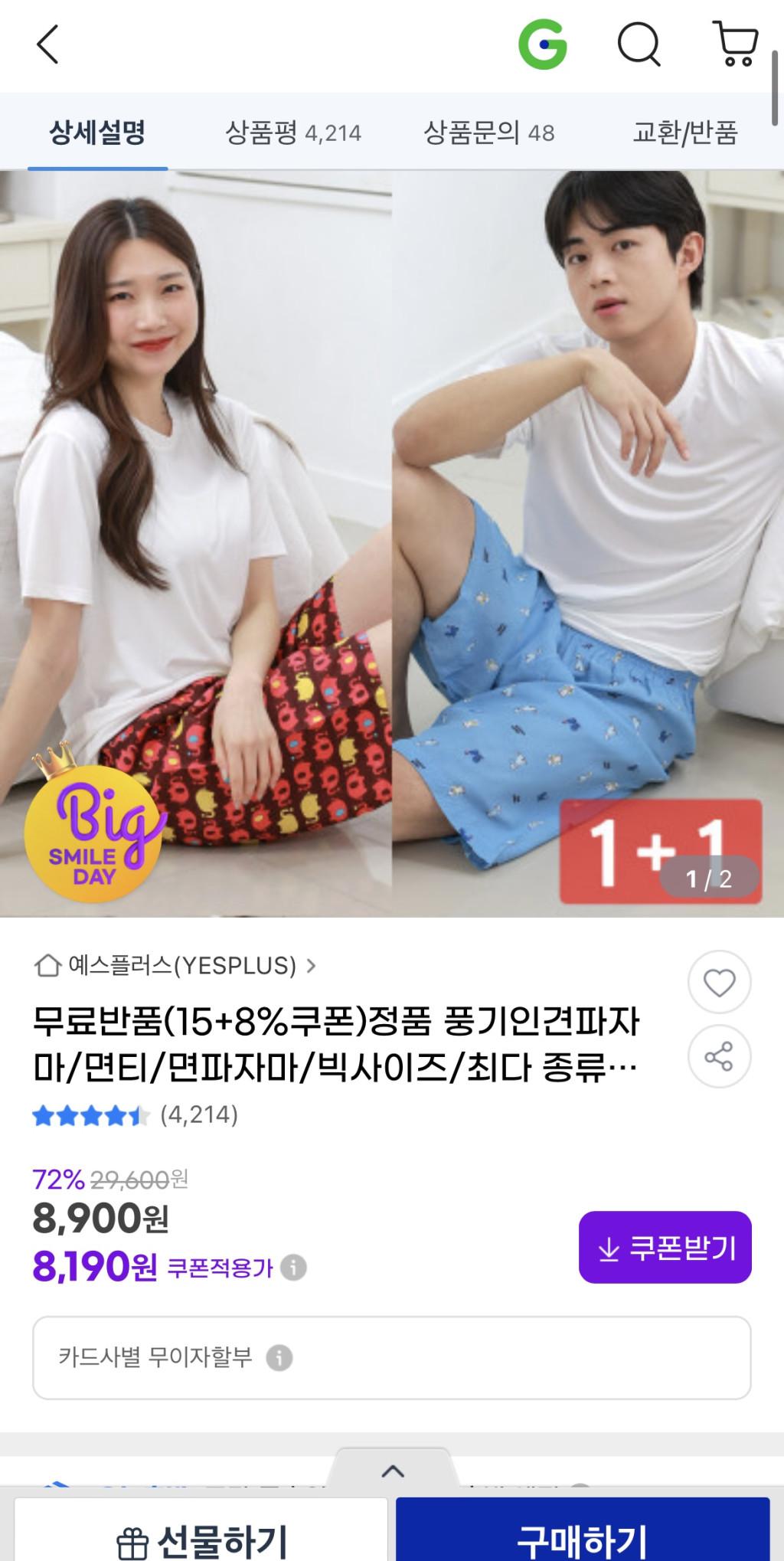Viewport: 784px width, 1561px height.
Task: Open Gmarket home via the G logo
Action: (x=542, y=44)
